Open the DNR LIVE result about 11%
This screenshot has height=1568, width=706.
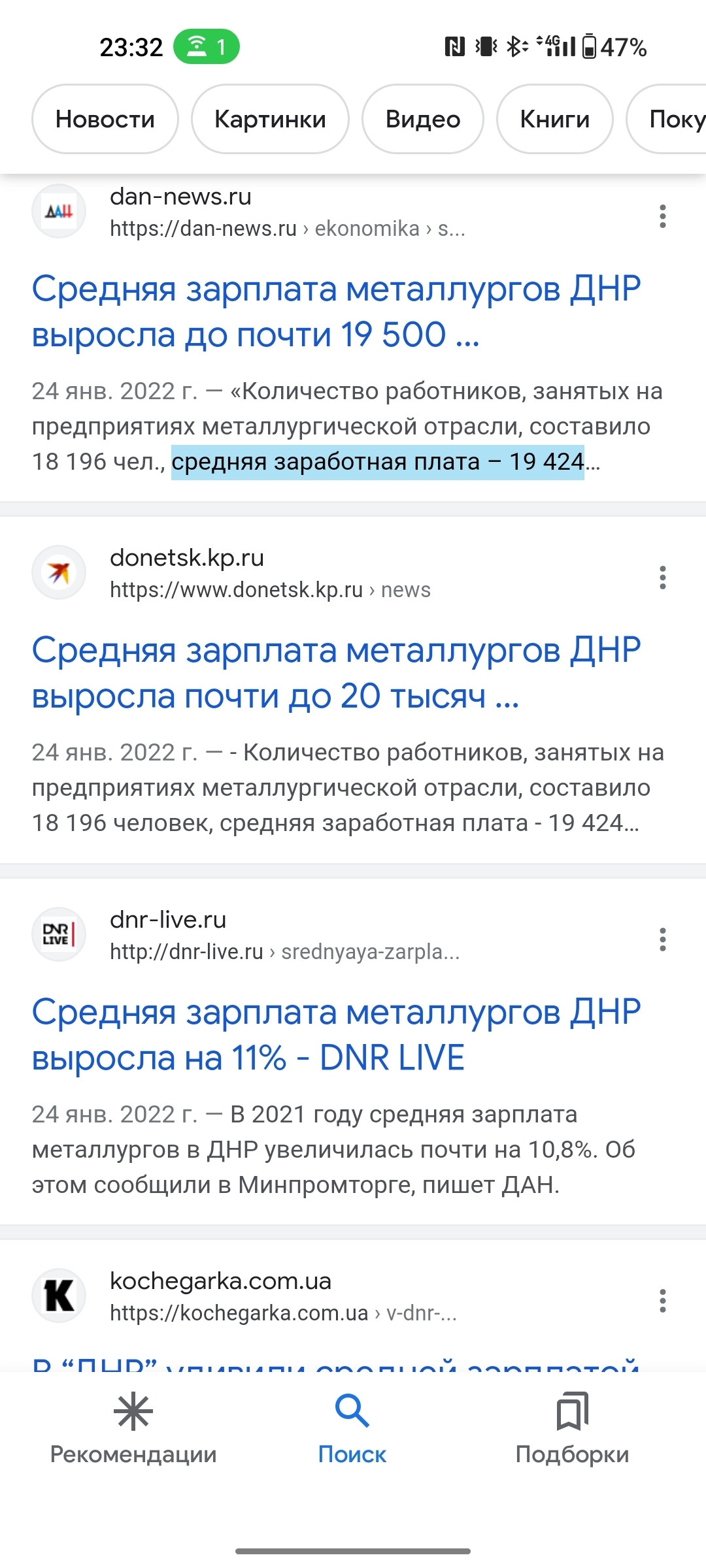click(x=336, y=1035)
